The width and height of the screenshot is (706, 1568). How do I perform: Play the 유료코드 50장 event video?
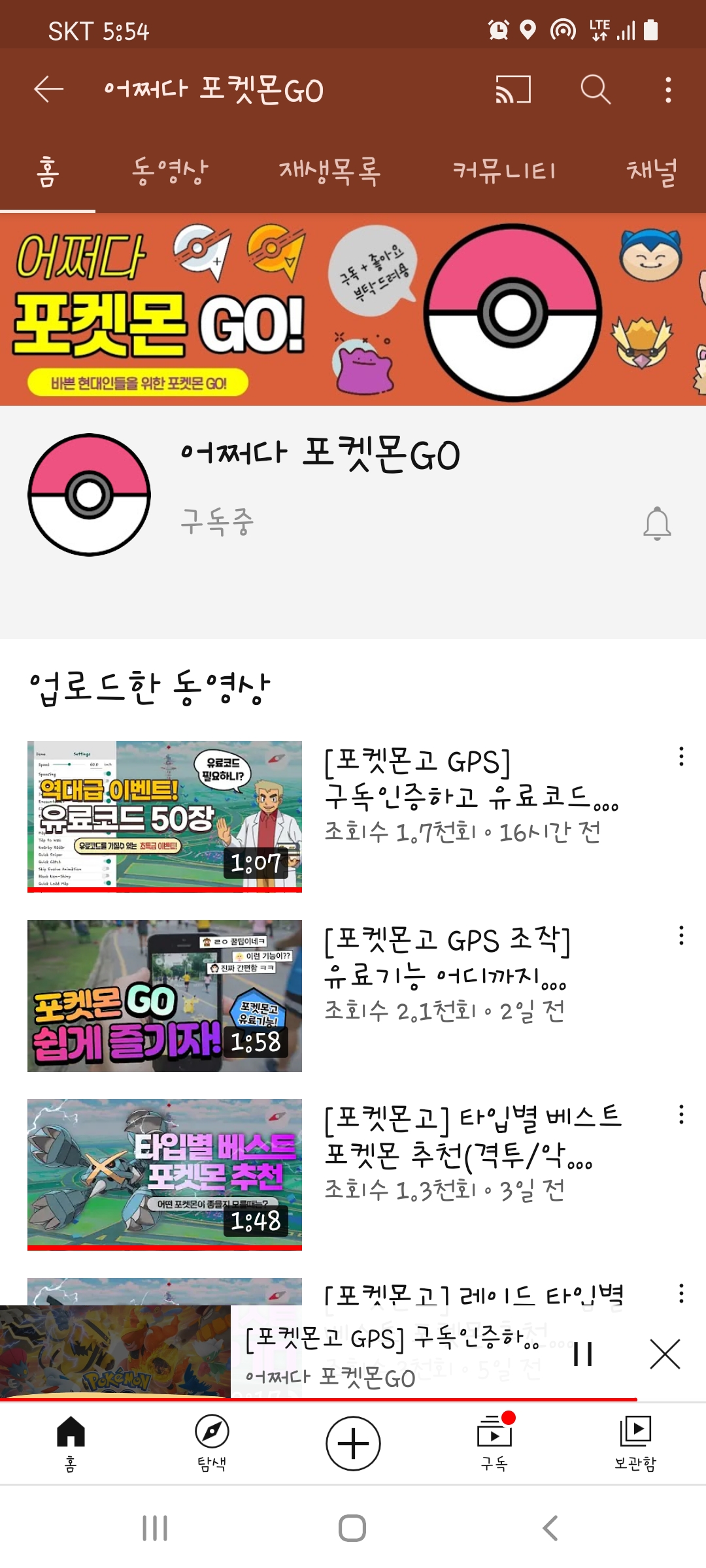click(165, 816)
